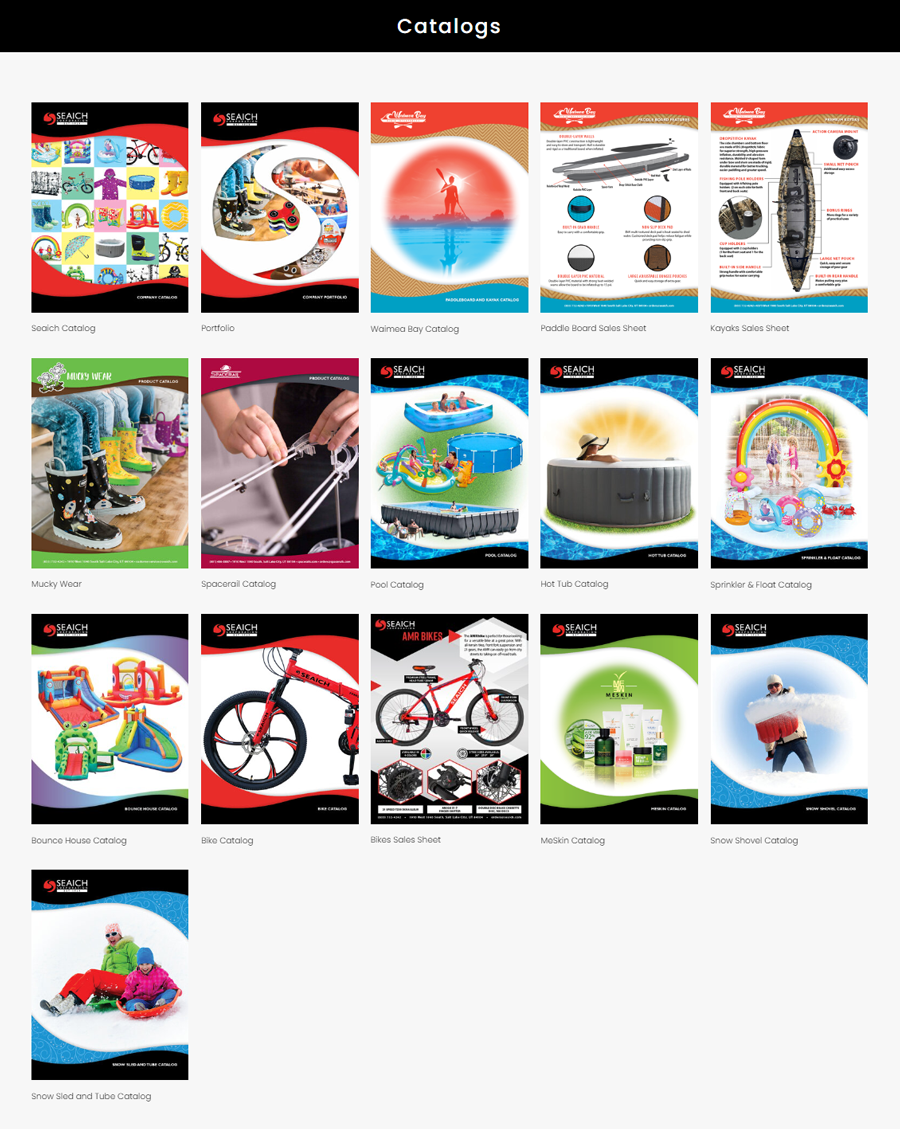Viewport: 900px width, 1129px height.
Task: Open the Seaich Catalog cover
Action: tap(109, 207)
